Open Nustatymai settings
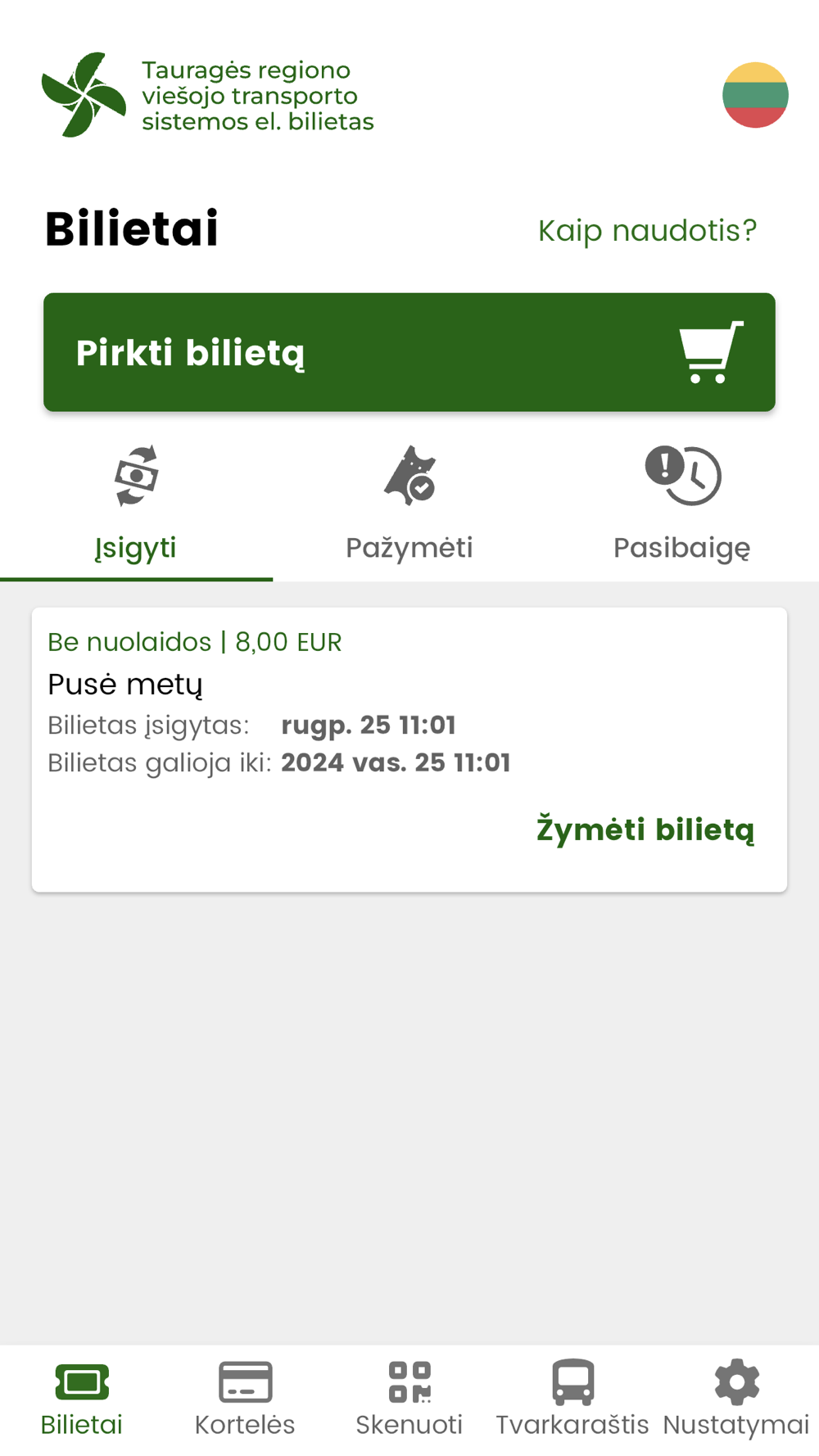This screenshot has height=1456, width=819. coord(736,1399)
